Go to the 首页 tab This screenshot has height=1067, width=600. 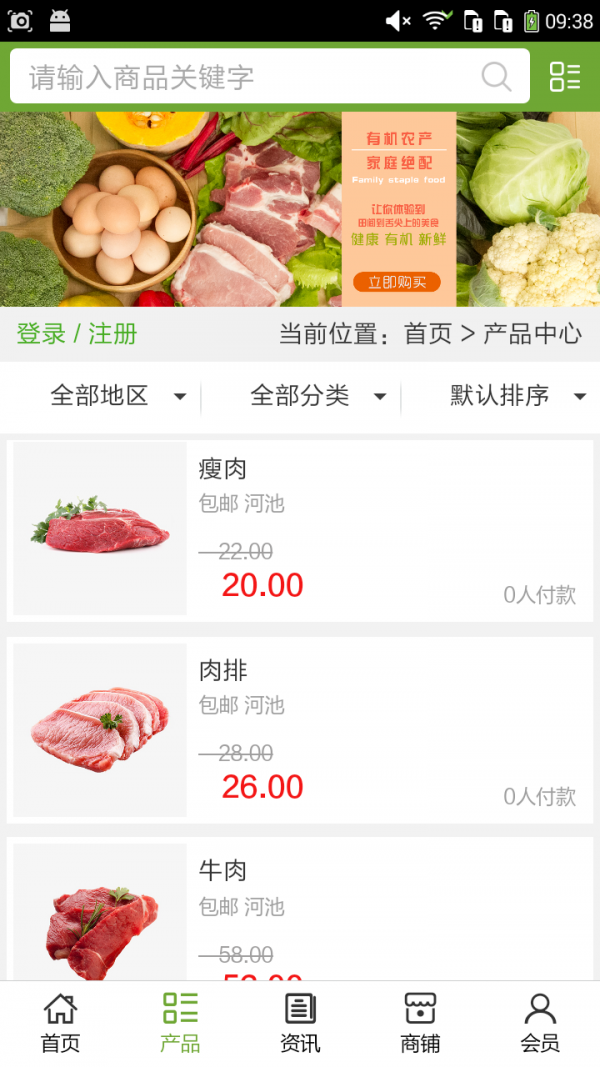click(60, 1023)
